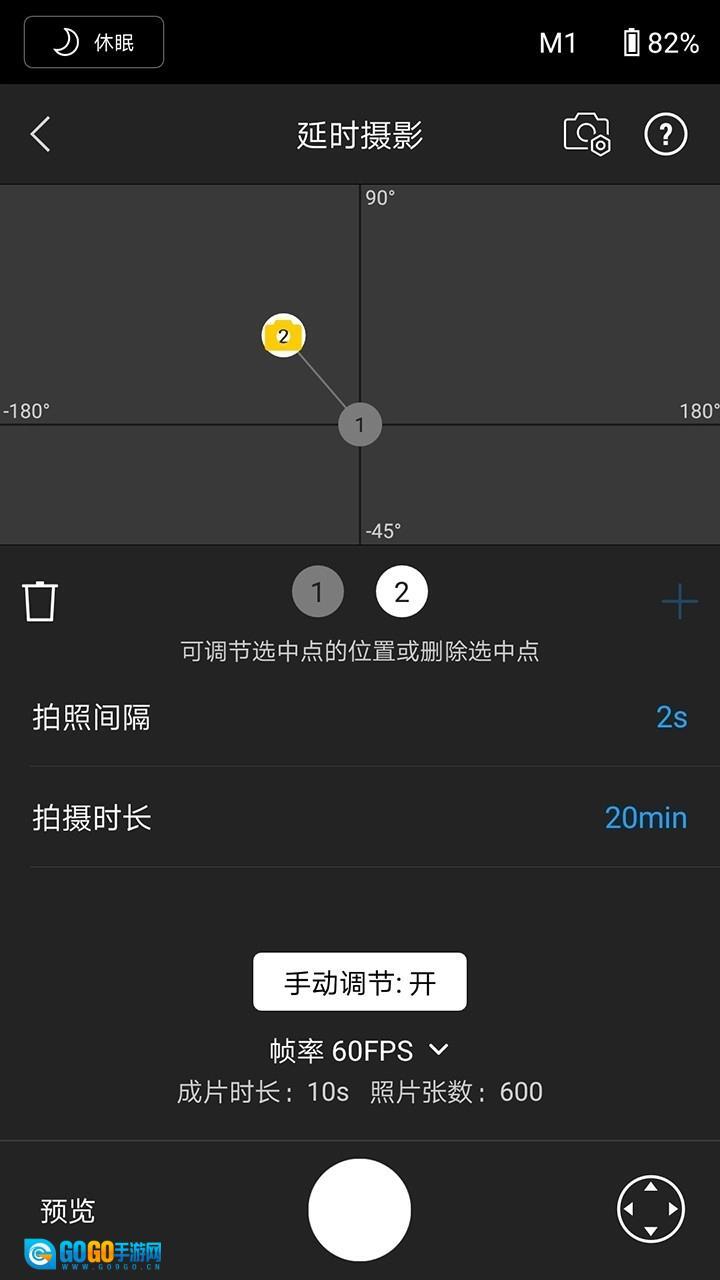Expand the 帧率 60FPS dropdown
This screenshot has height=1280, width=720.
click(360, 1050)
